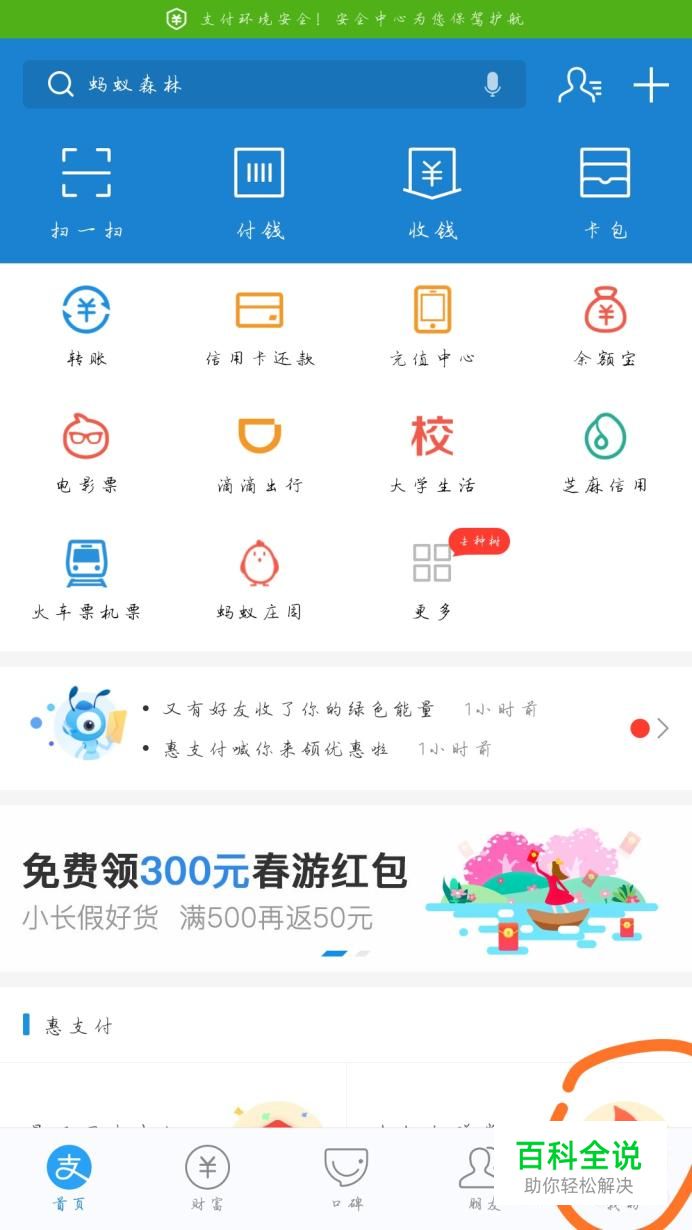Open the contacts icon in the top bar
The image size is (692, 1230).
579,85
